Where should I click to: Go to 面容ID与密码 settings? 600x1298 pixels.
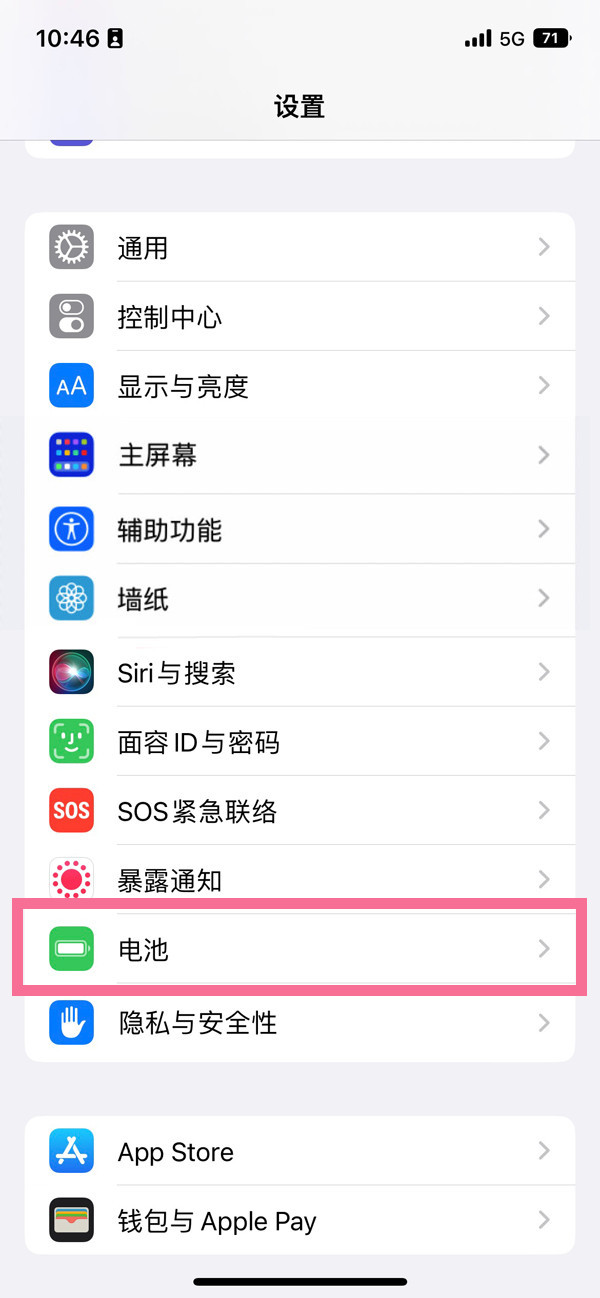pyautogui.click(x=300, y=742)
